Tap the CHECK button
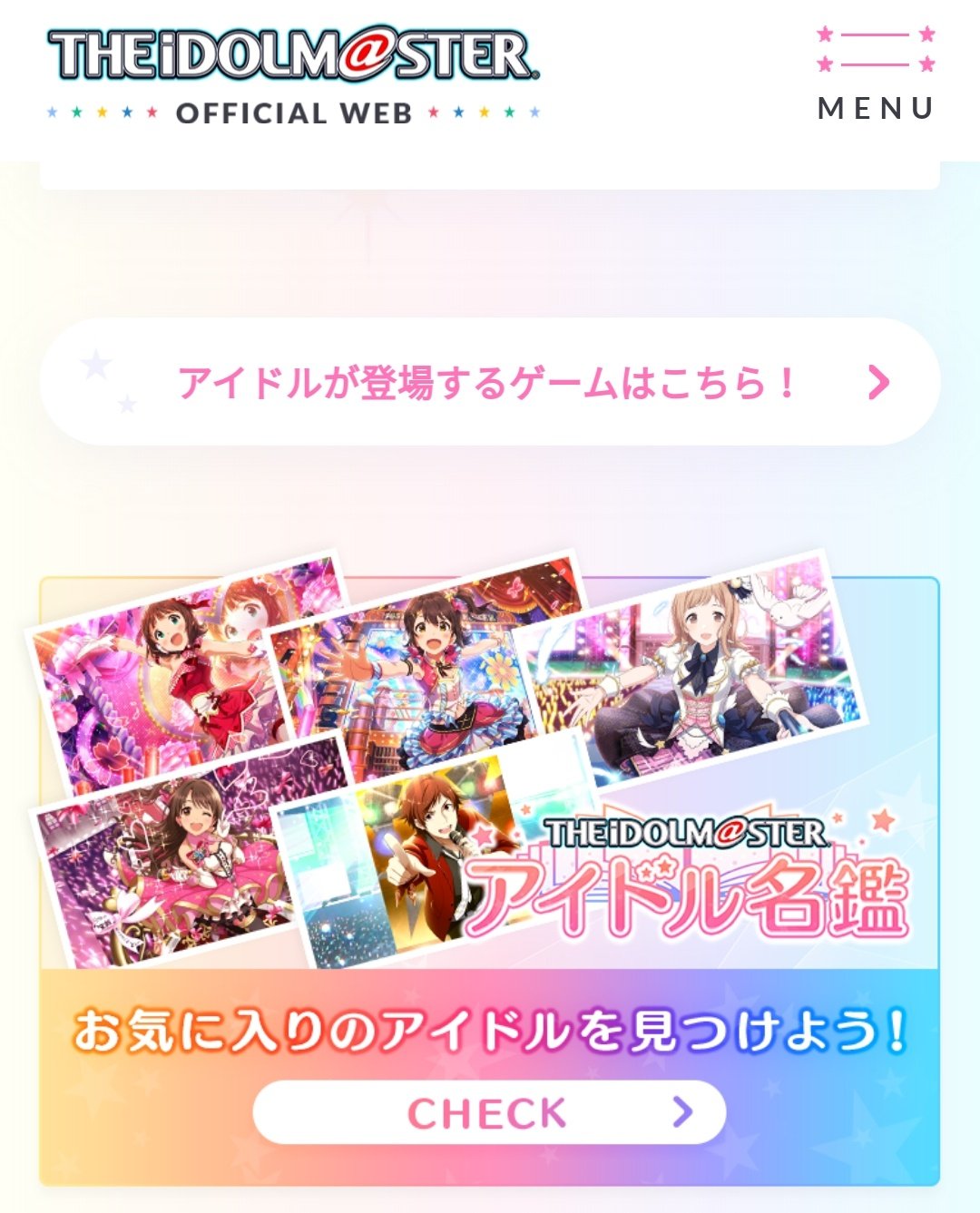 [489, 1112]
